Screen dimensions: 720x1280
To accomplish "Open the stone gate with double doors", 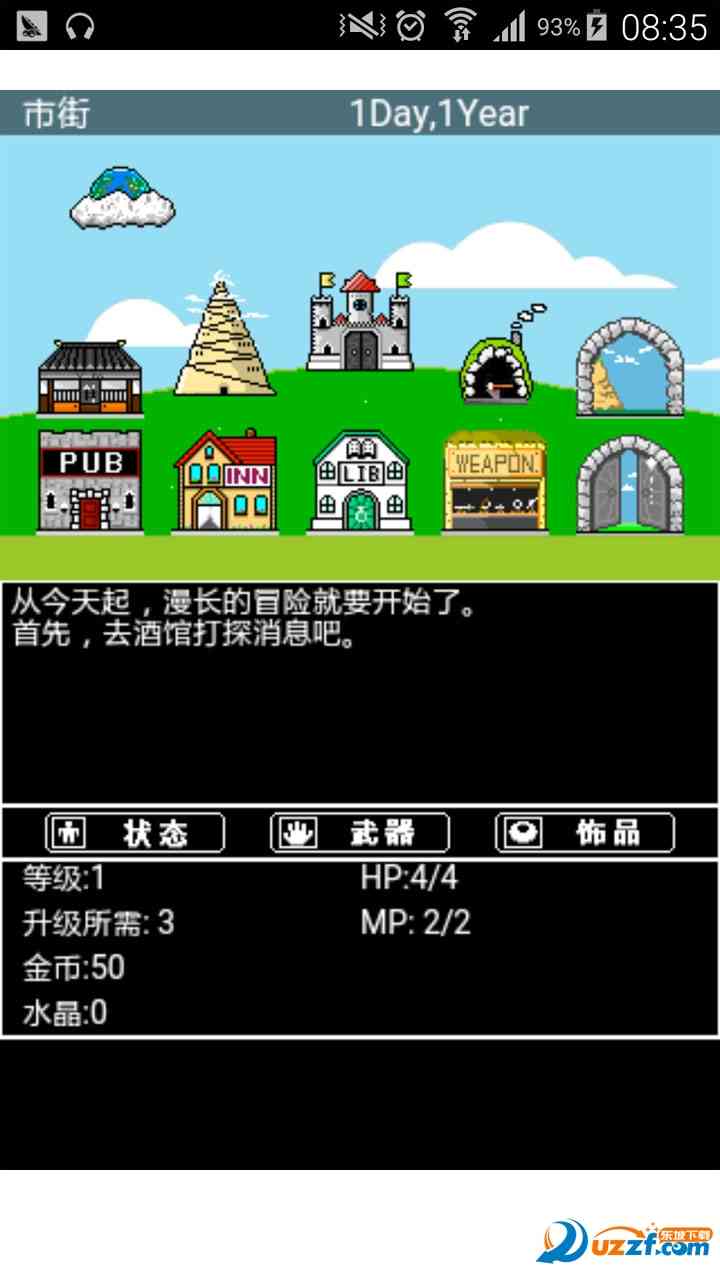I will 629,485.
